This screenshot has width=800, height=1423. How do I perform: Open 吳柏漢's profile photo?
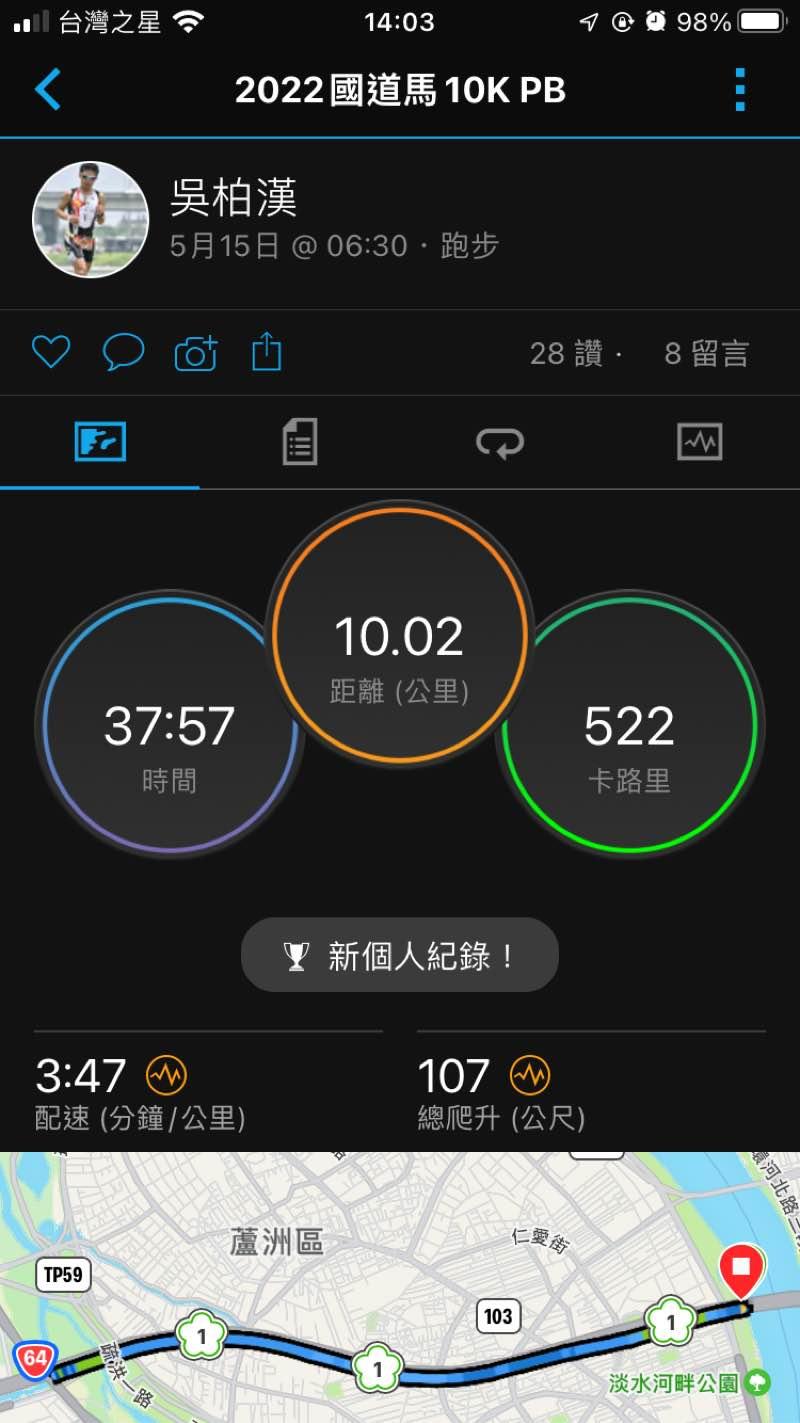[91, 219]
